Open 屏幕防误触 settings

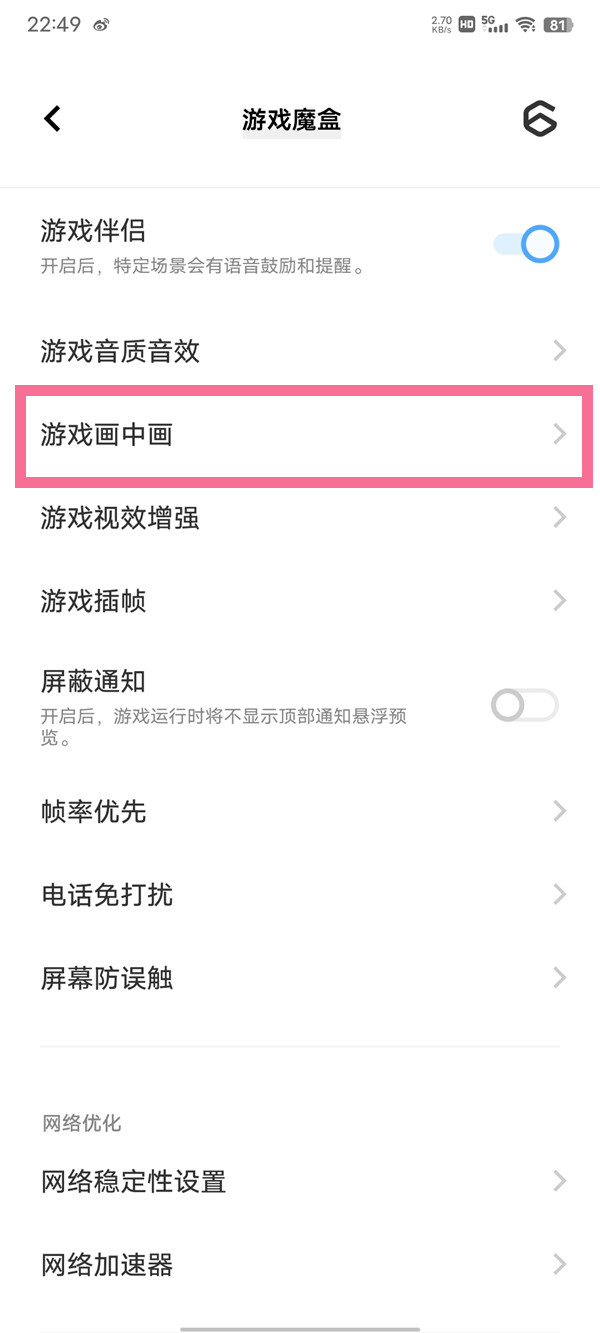(300, 978)
